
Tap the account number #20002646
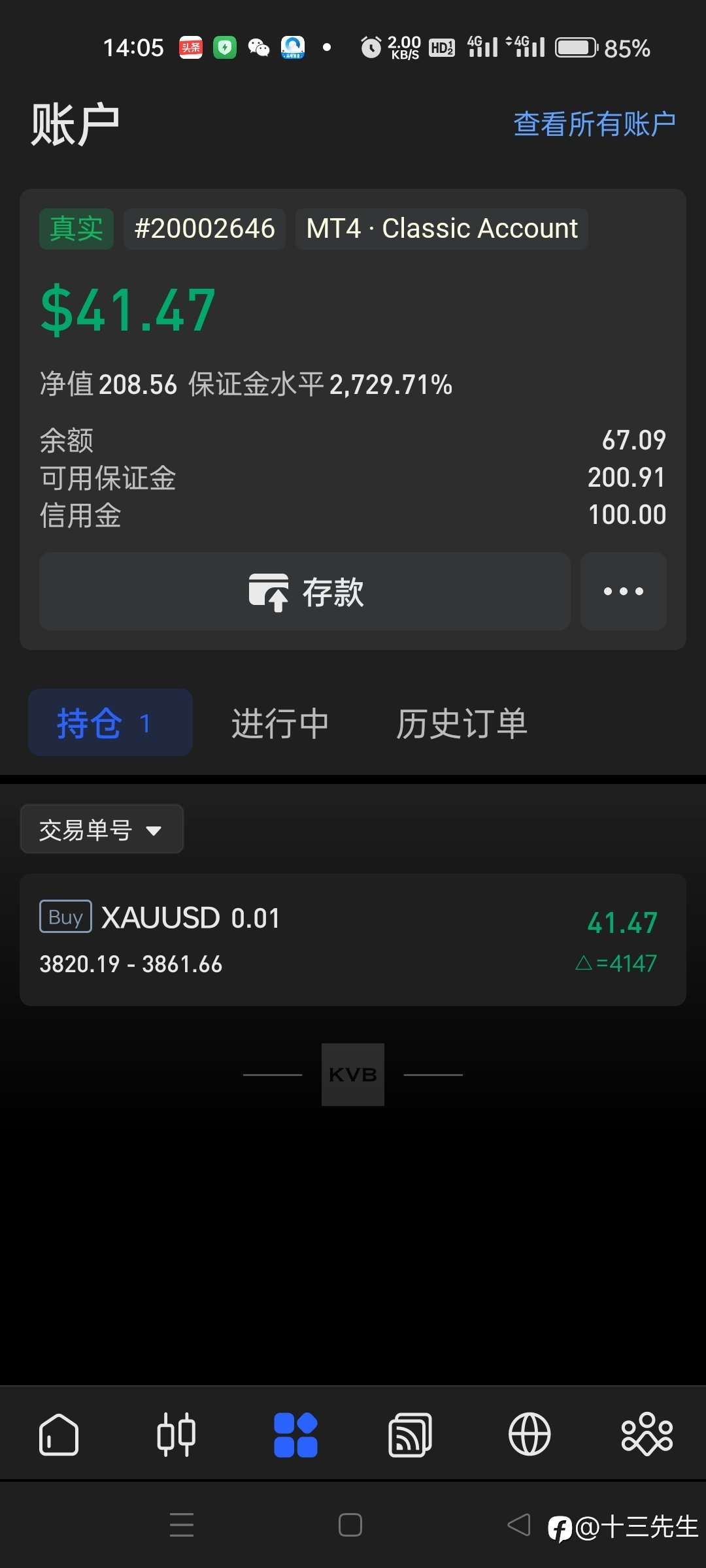point(205,228)
